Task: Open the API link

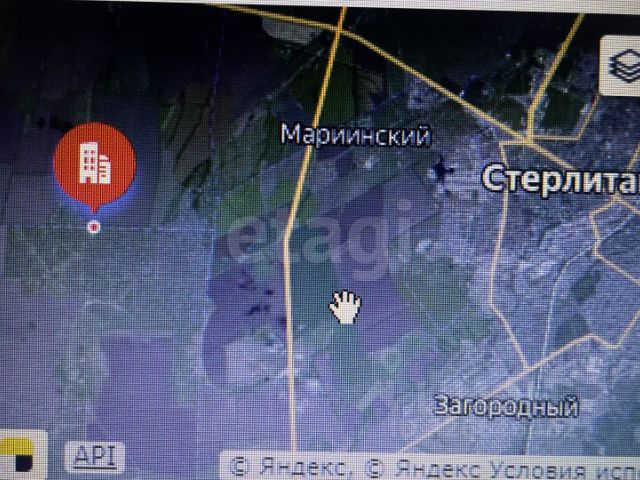Action: [x=96, y=456]
